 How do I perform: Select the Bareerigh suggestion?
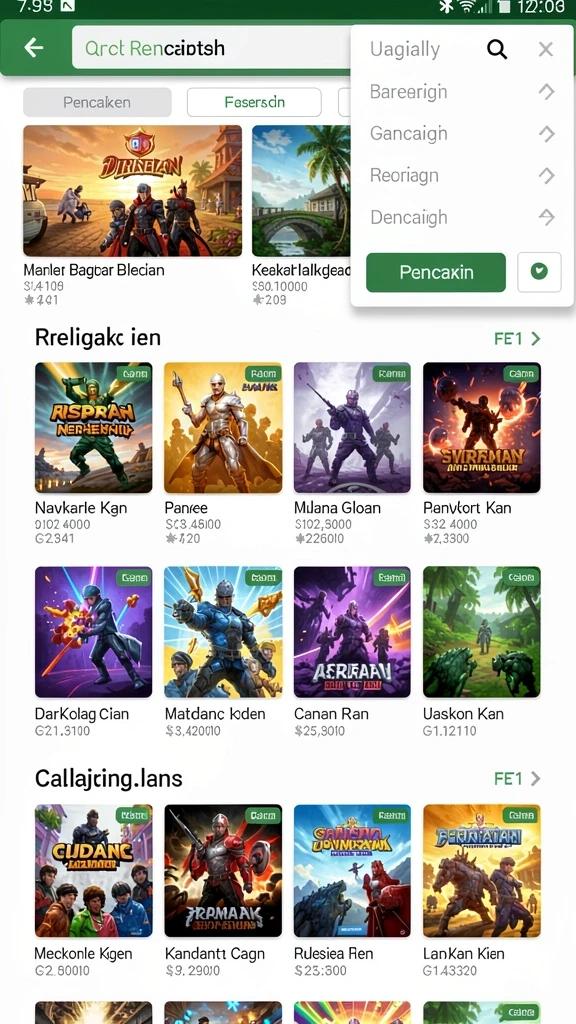point(462,91)
